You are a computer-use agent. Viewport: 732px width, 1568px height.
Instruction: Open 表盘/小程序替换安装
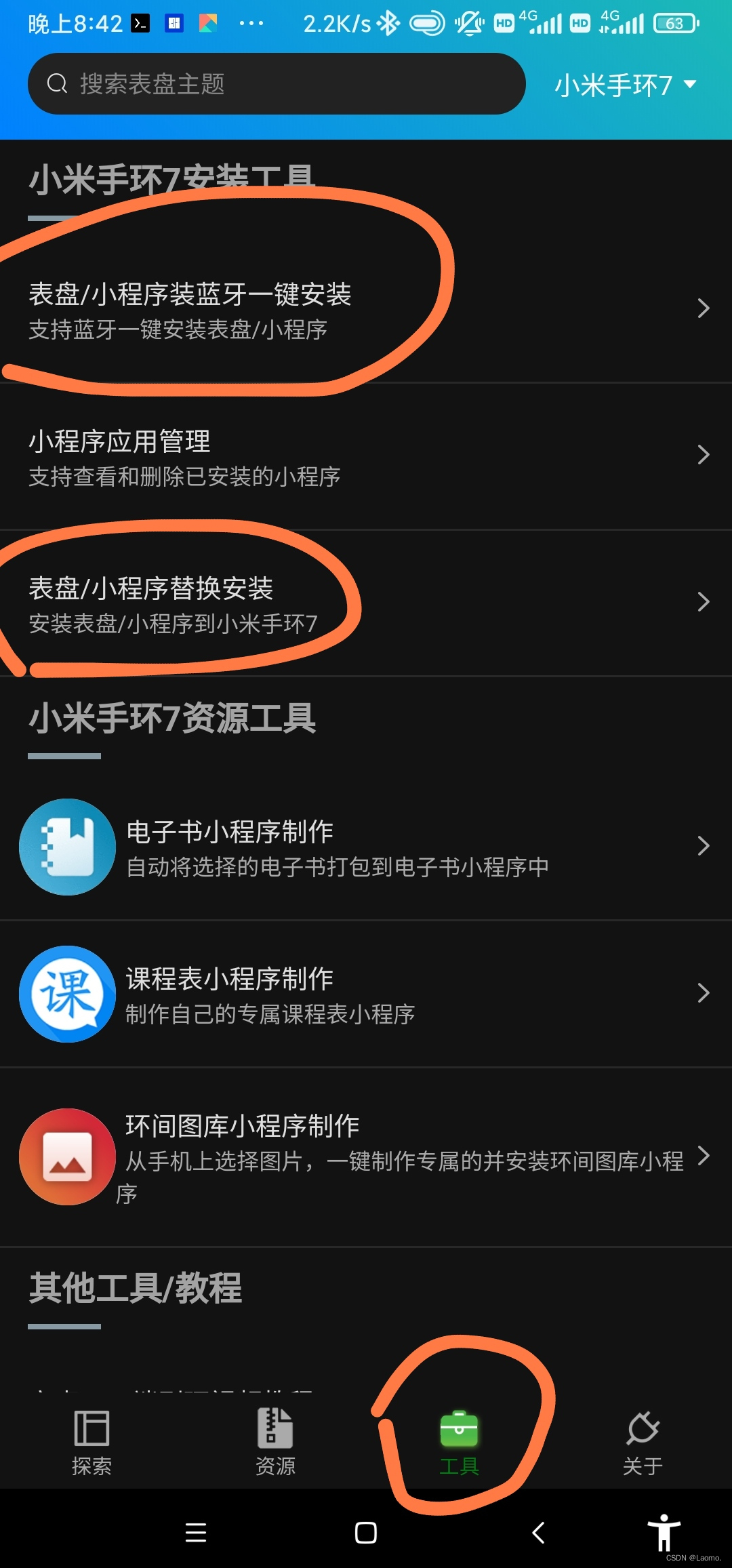click(x=366, y=603)
